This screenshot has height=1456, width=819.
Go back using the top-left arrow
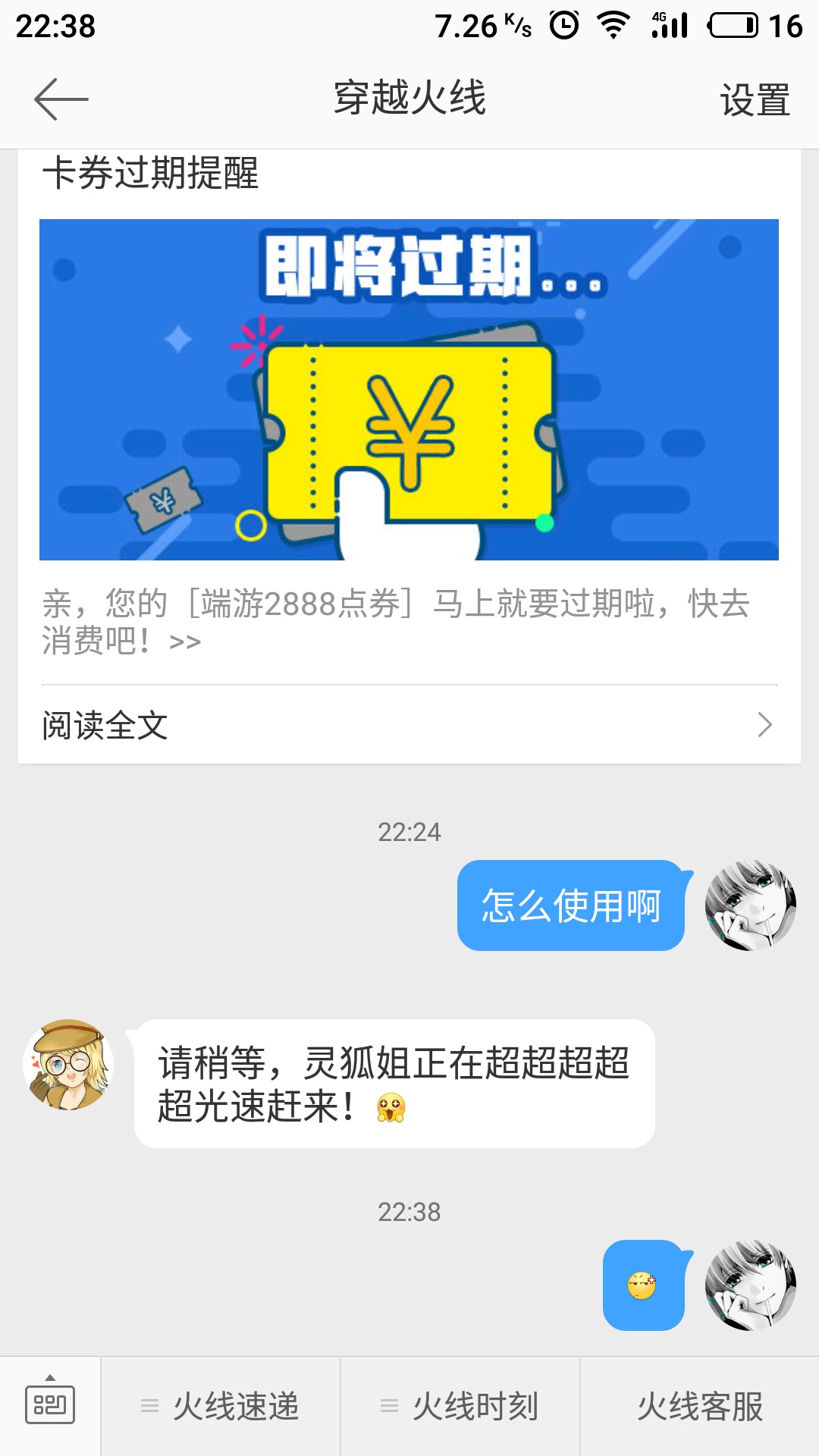pos(61,99)
